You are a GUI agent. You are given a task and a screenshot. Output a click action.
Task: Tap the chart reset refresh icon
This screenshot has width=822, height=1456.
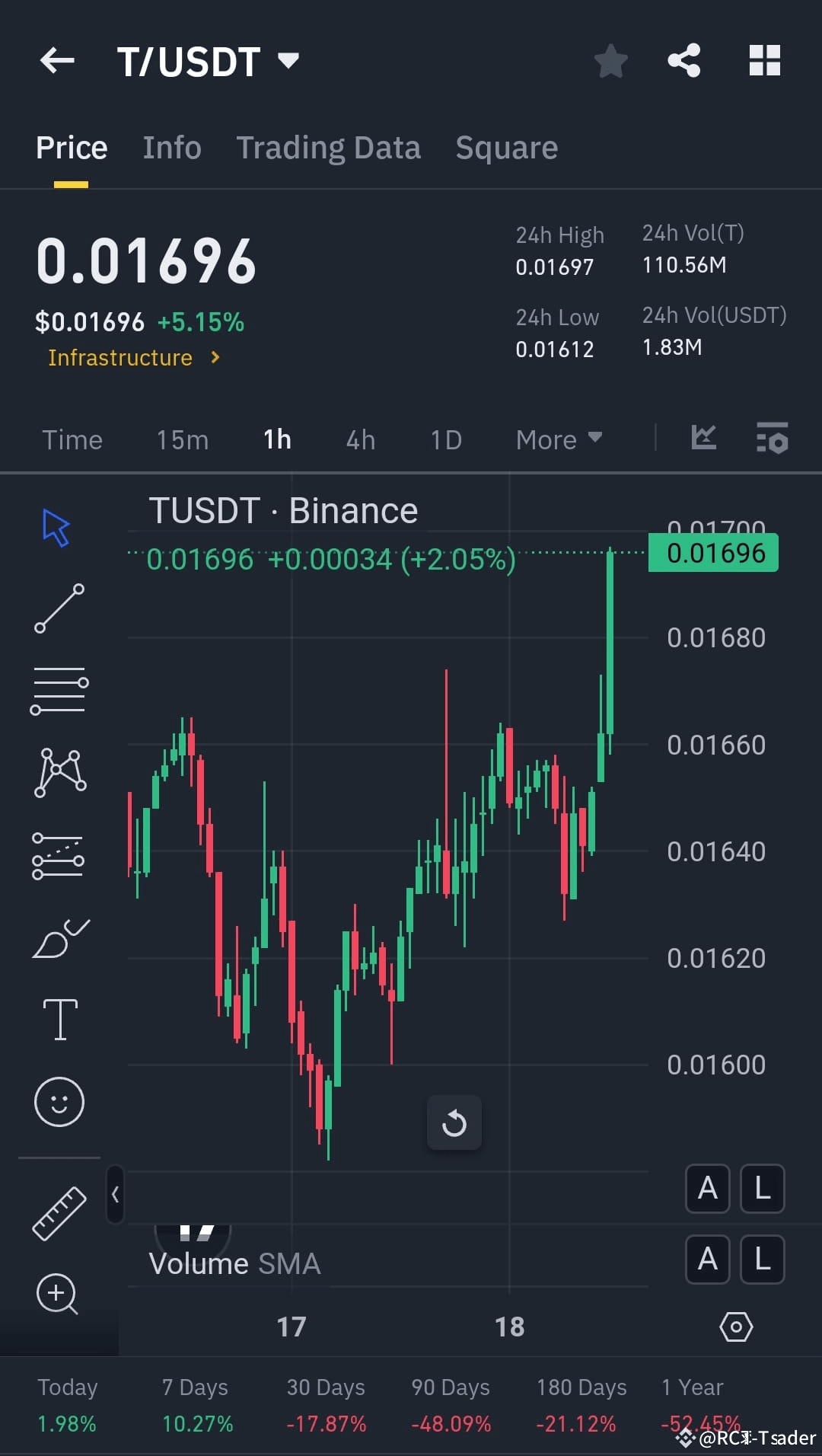[454, 1122]
